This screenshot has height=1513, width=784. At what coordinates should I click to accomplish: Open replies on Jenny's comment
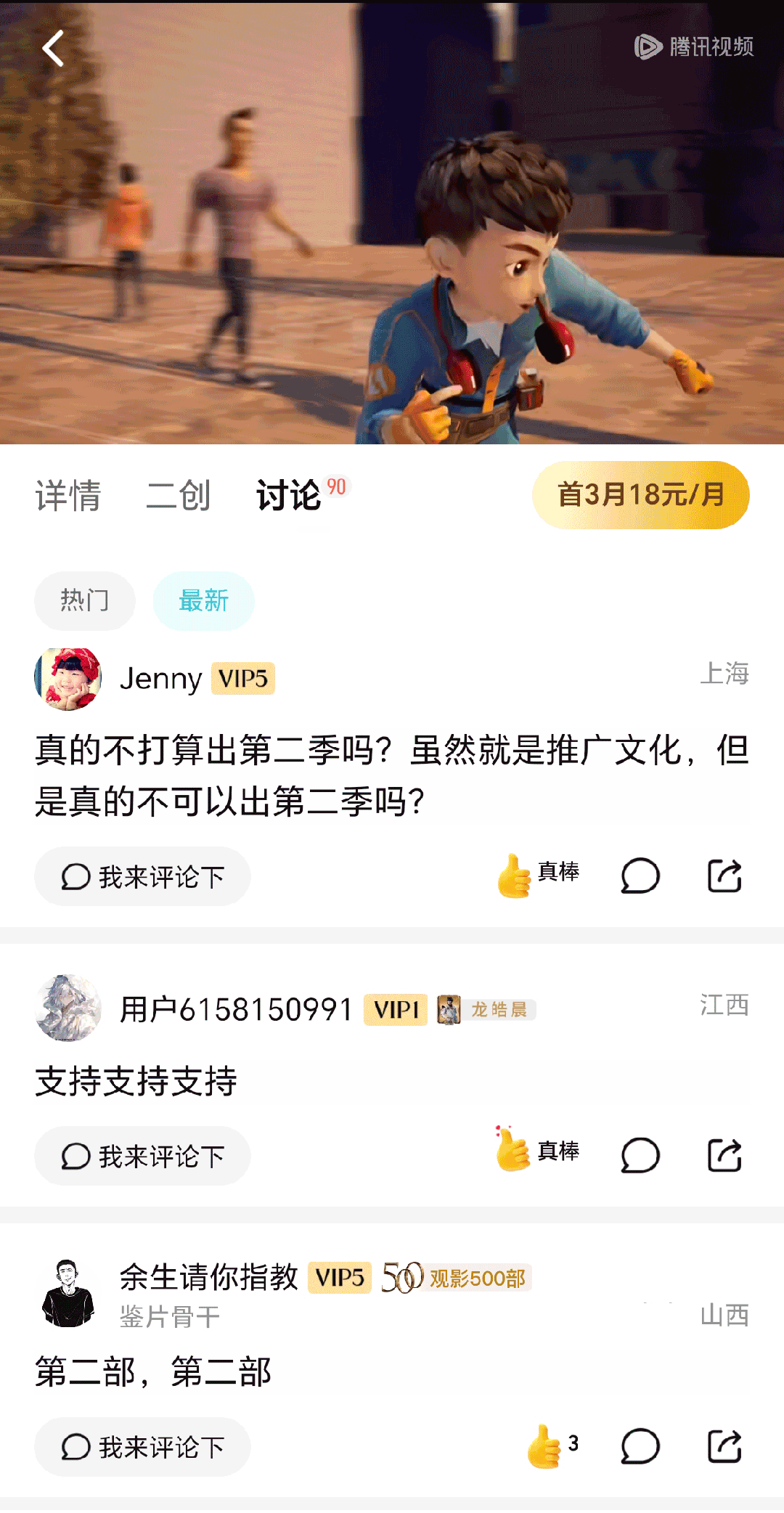[640, 876]
